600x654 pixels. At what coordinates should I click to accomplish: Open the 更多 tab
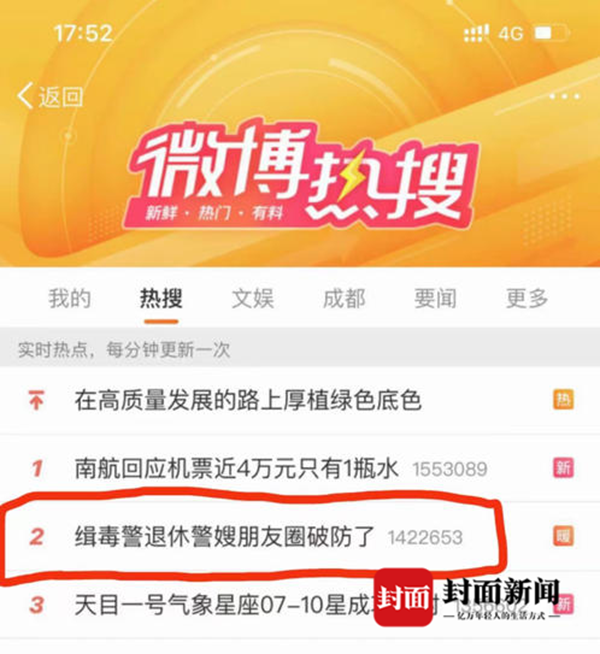click(527, 298)
